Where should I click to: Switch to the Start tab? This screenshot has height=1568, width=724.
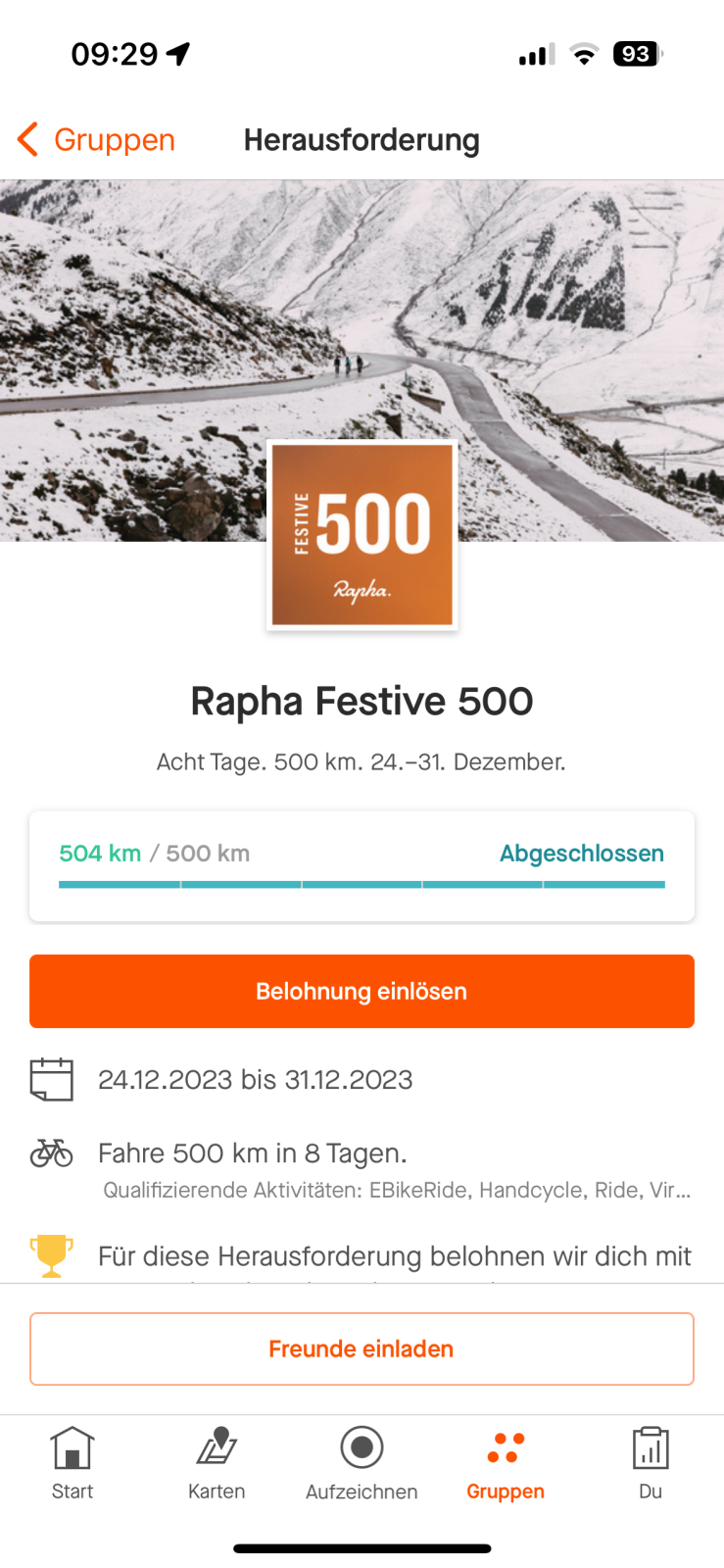click(x=72, y=1462)
